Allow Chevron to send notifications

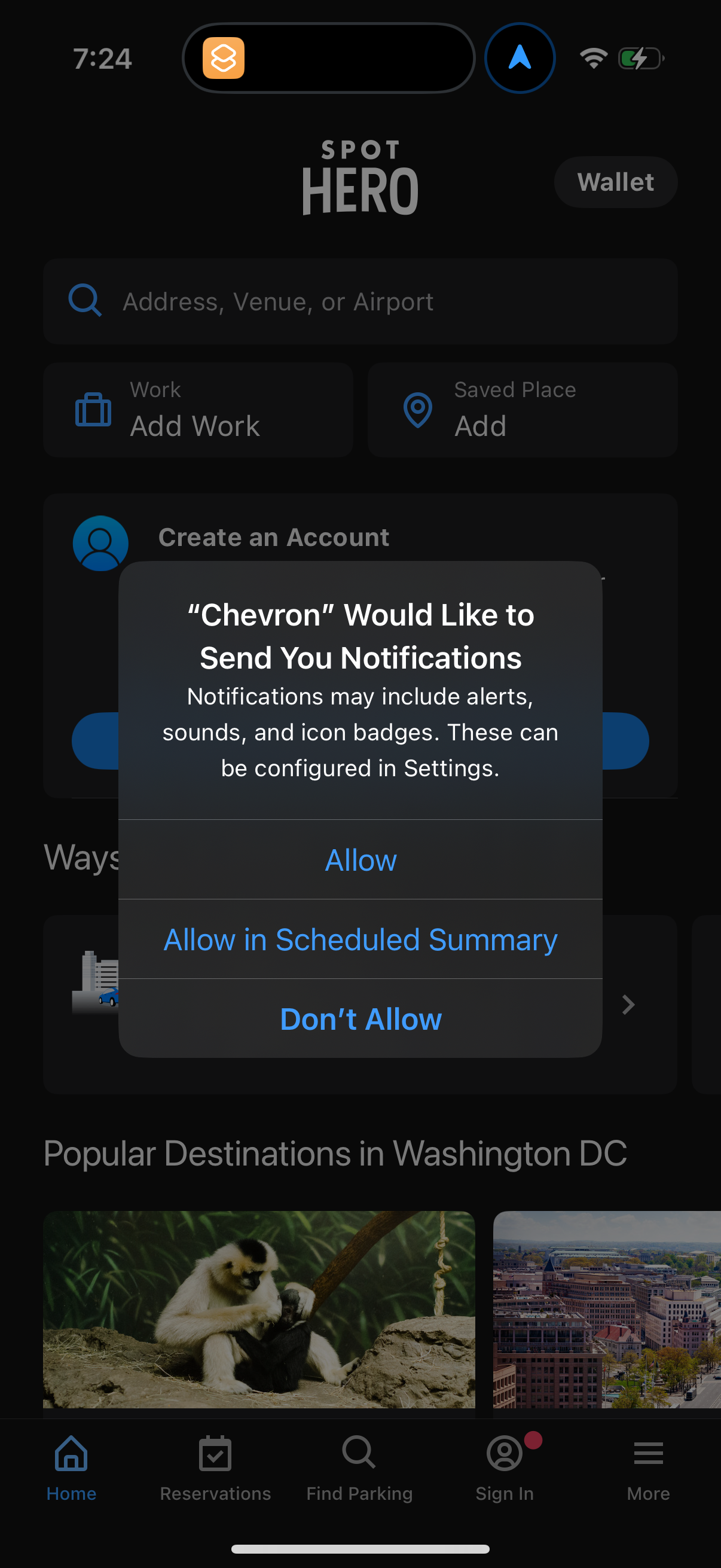[x=360, y=860]
